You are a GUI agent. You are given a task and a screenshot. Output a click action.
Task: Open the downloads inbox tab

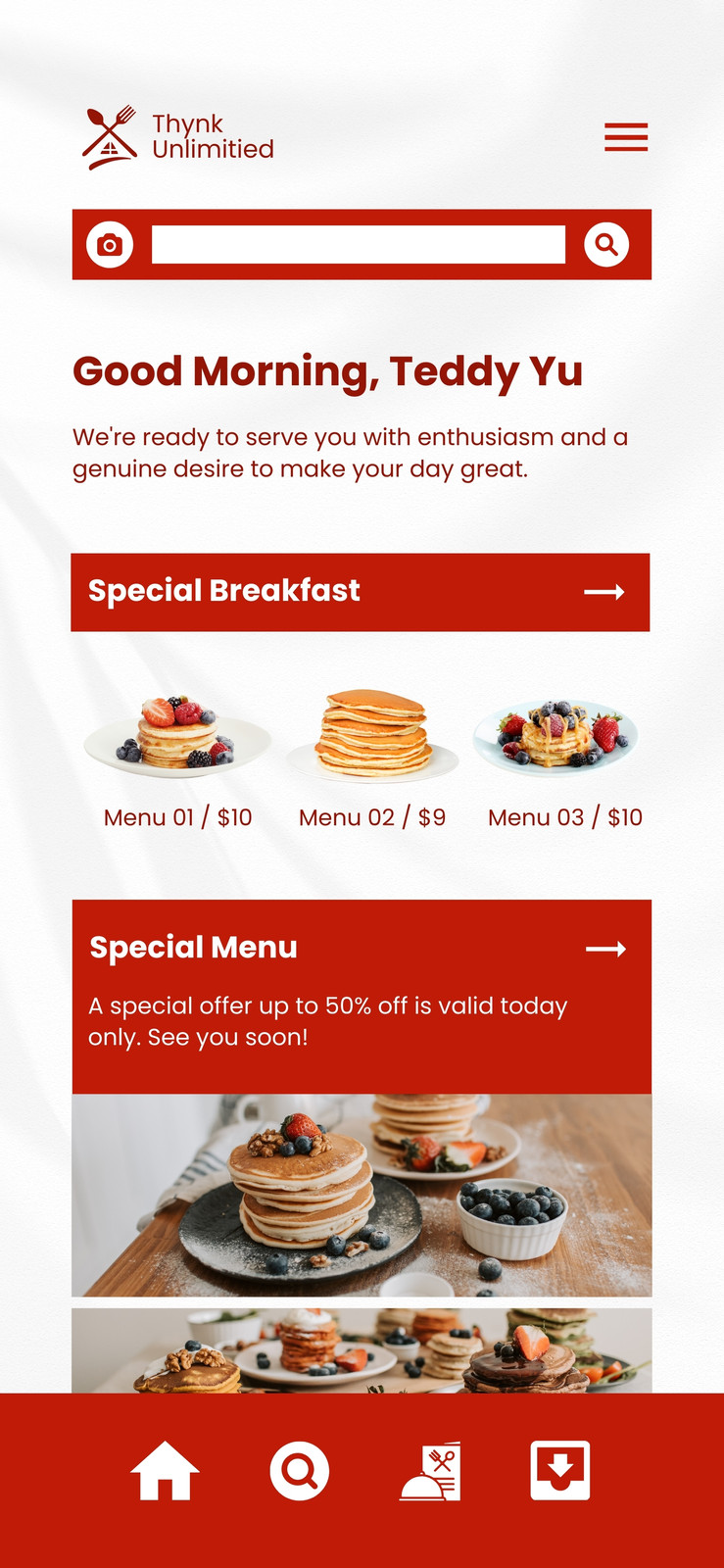coord(560,1470)
